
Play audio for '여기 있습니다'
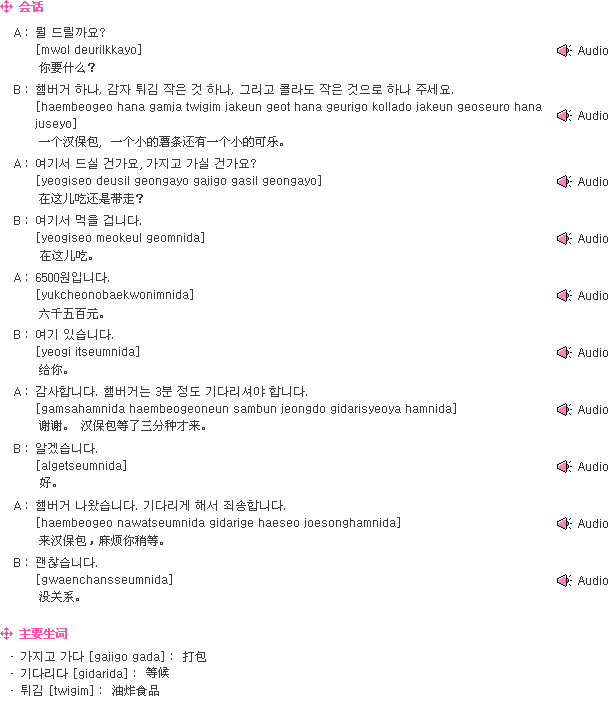(582, 353)
